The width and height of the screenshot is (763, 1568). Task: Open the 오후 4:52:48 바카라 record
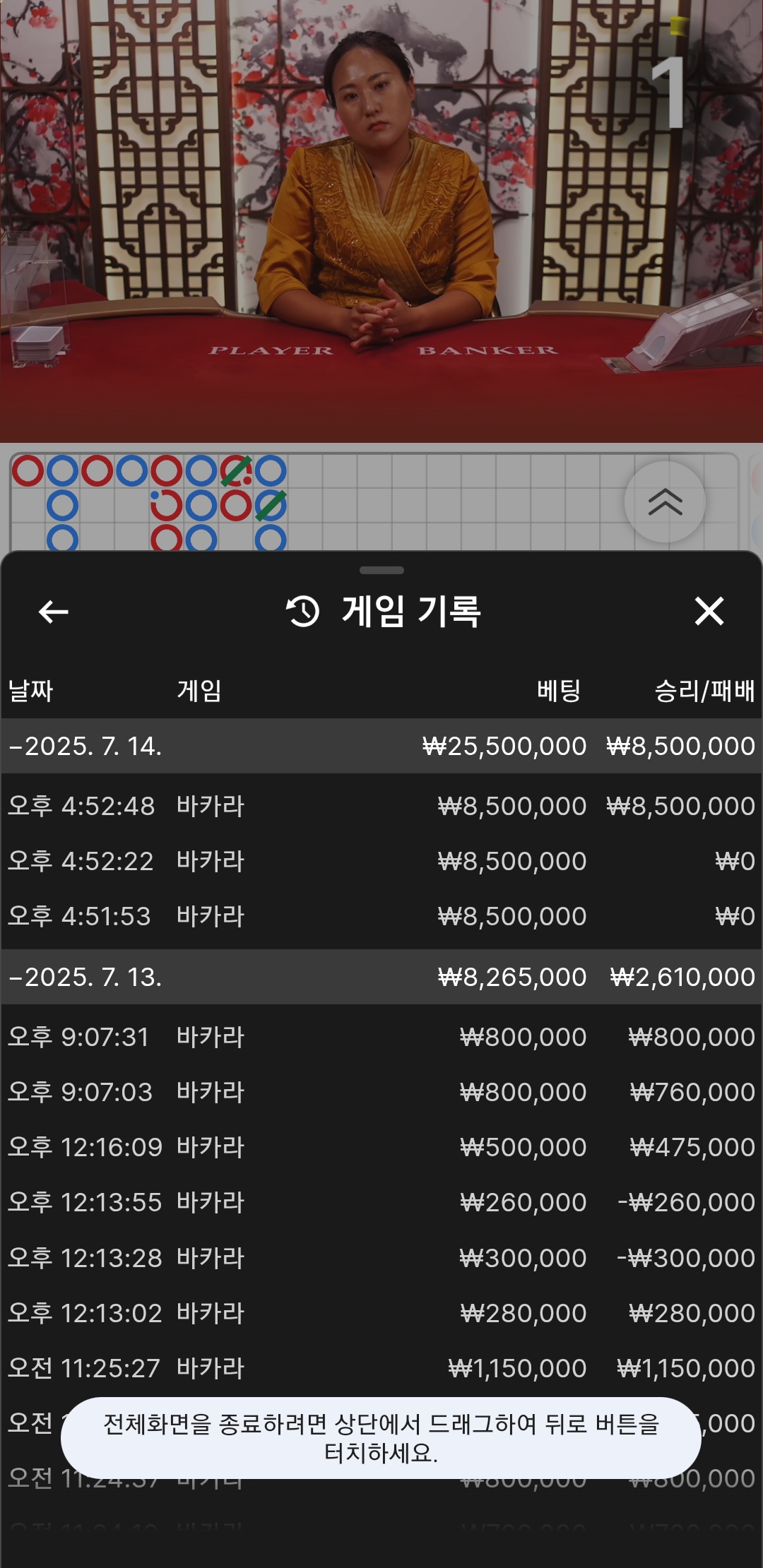[381, 807]
